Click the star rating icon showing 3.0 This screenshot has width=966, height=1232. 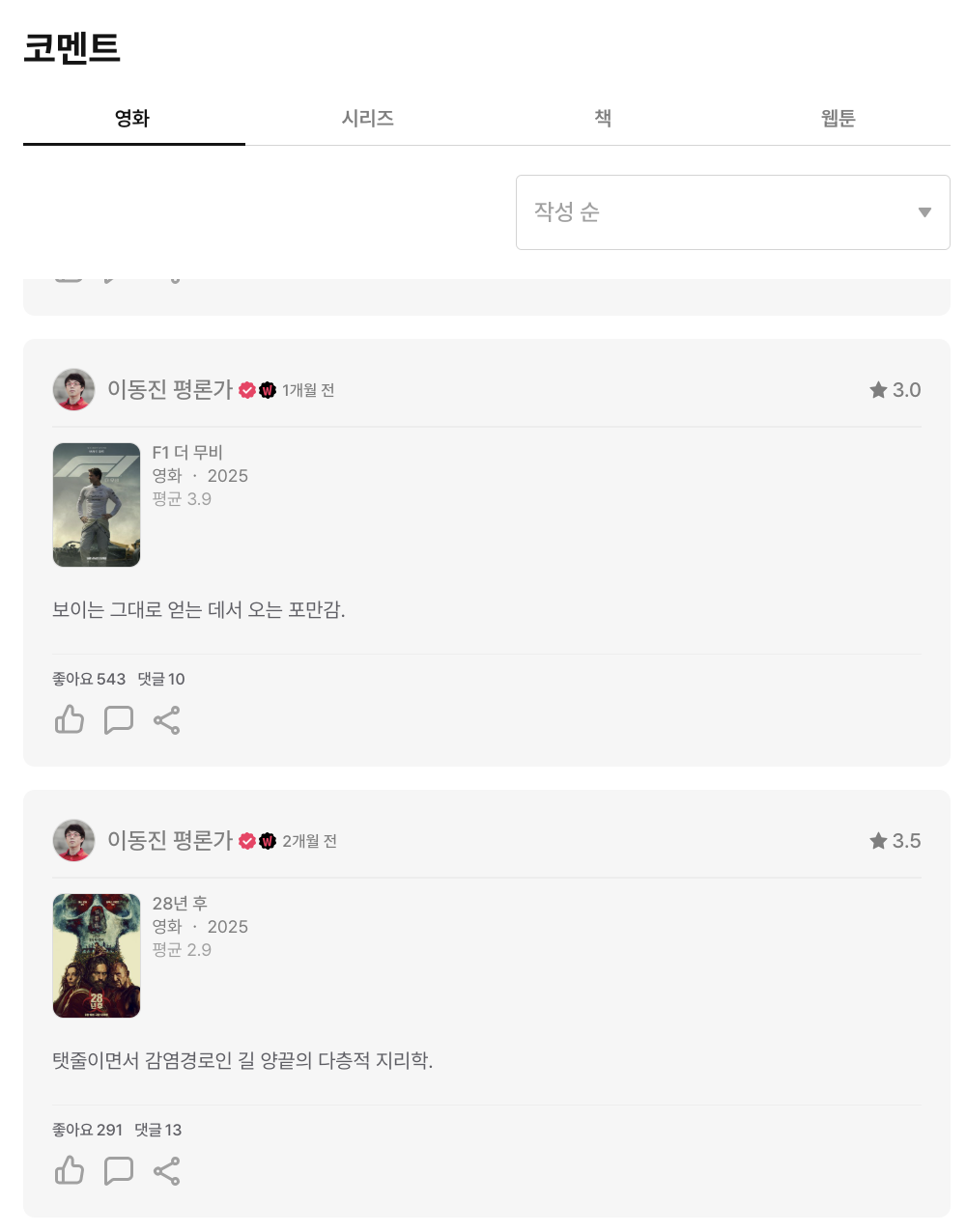click(x=877, y=390)
